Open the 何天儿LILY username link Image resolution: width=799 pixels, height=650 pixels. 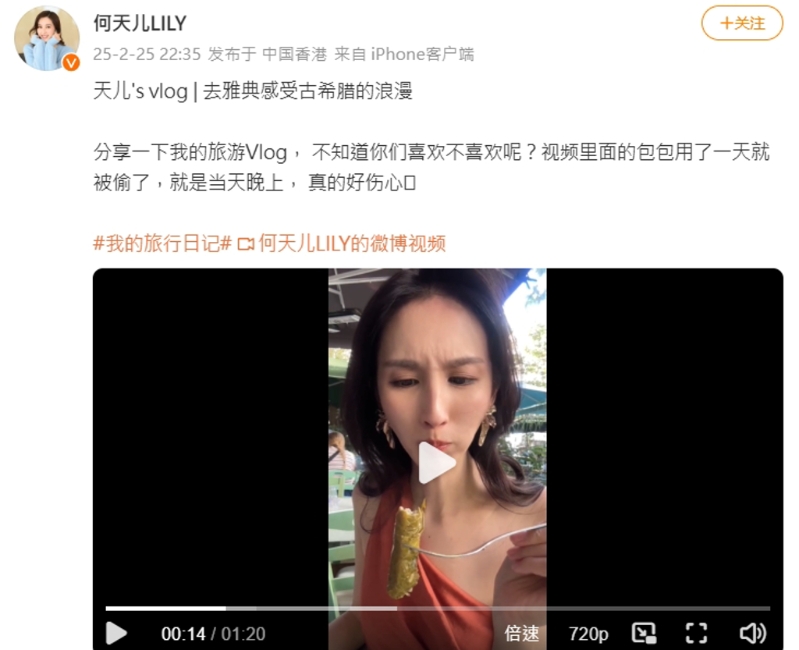point(140,23)
